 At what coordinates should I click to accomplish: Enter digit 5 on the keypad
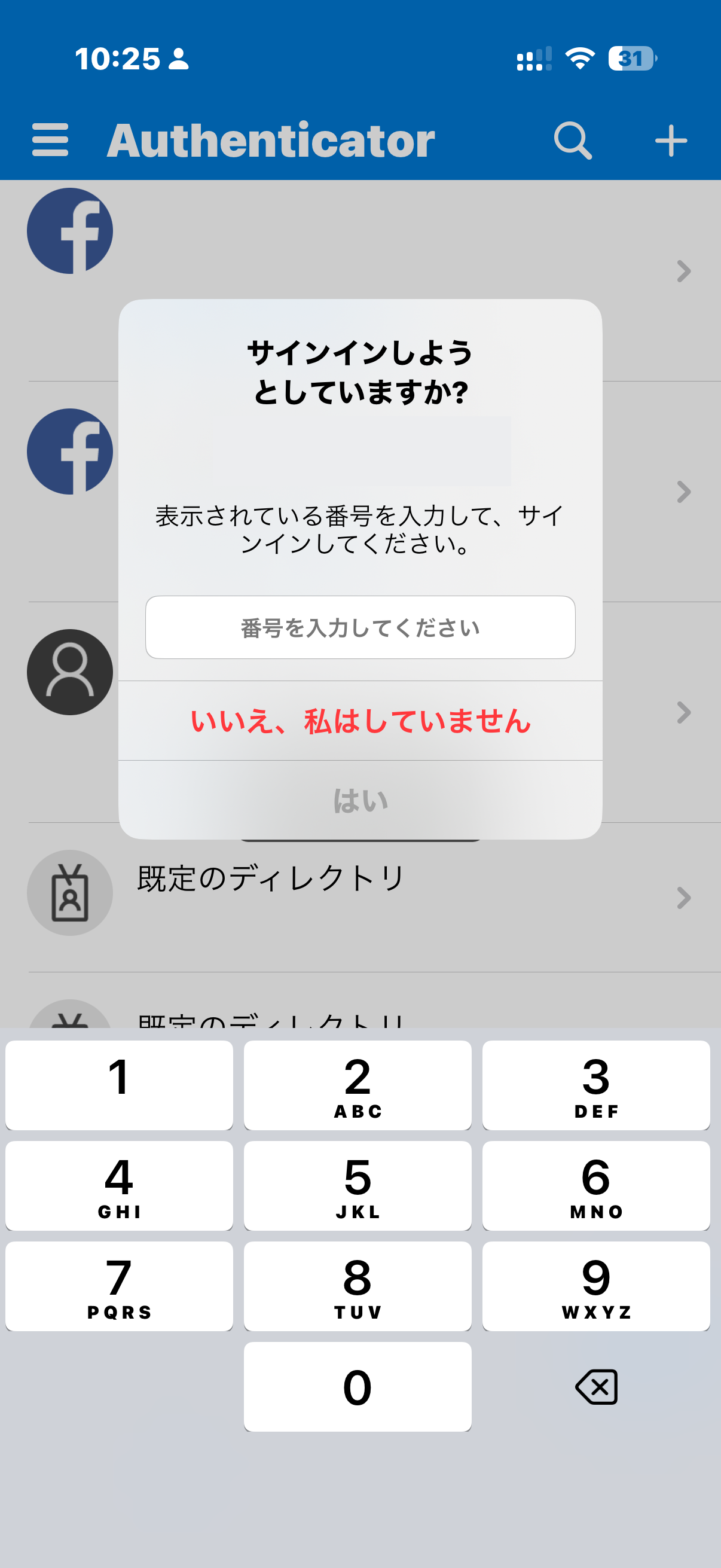click(358, 1185)
